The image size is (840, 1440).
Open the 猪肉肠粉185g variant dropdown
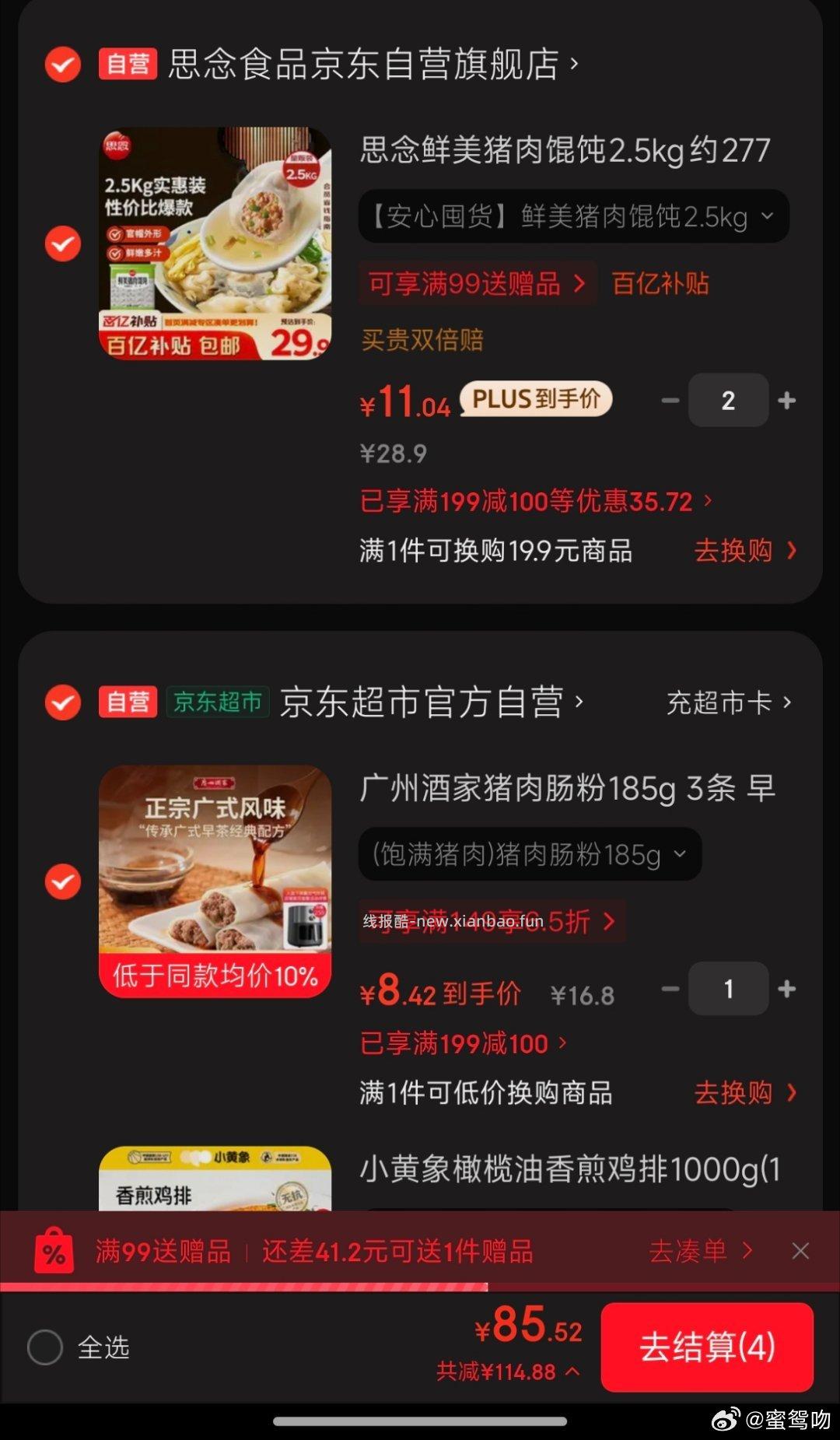pos(529,854)
